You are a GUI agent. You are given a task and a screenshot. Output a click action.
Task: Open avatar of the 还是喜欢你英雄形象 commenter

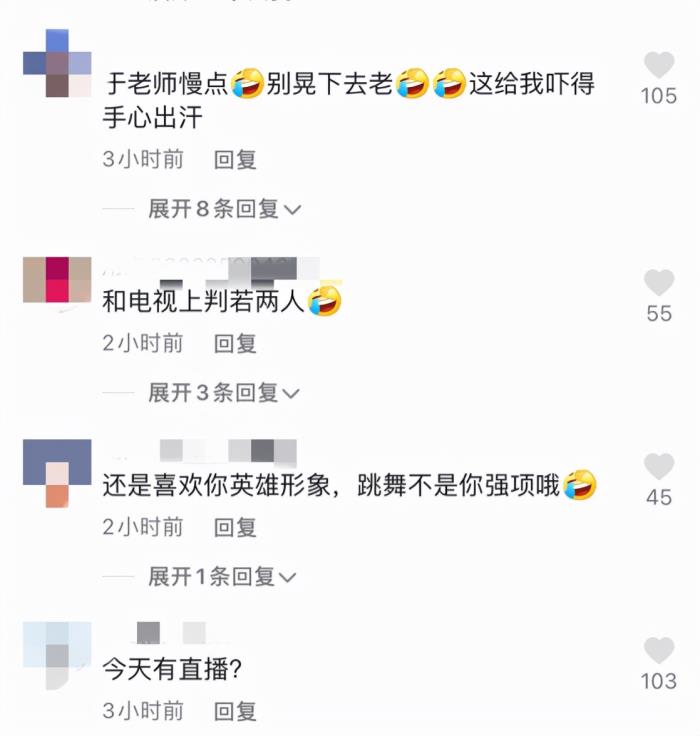[x=57, y=472]
